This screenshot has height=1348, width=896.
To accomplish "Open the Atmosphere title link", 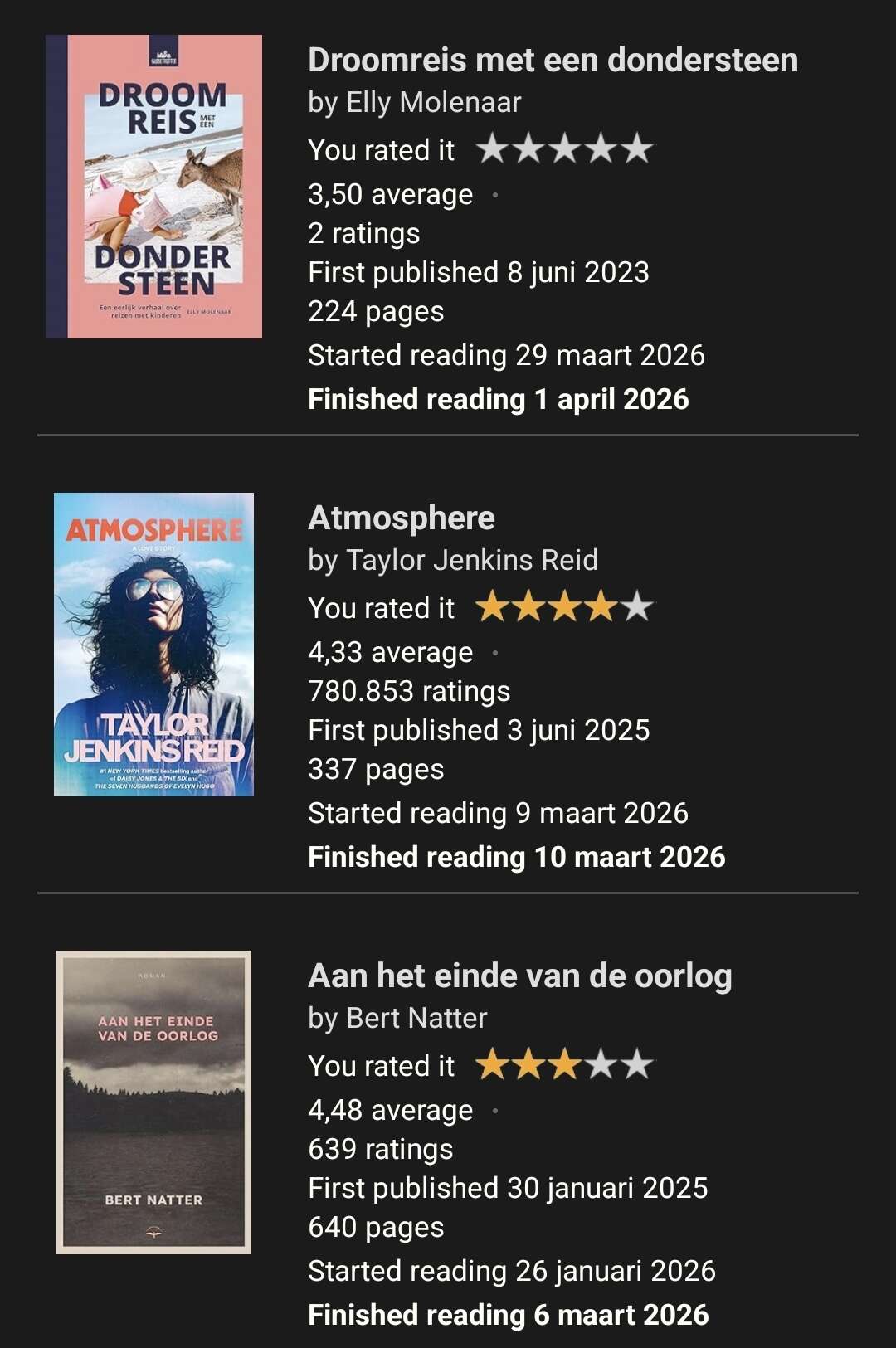I will tap(402, 518).
